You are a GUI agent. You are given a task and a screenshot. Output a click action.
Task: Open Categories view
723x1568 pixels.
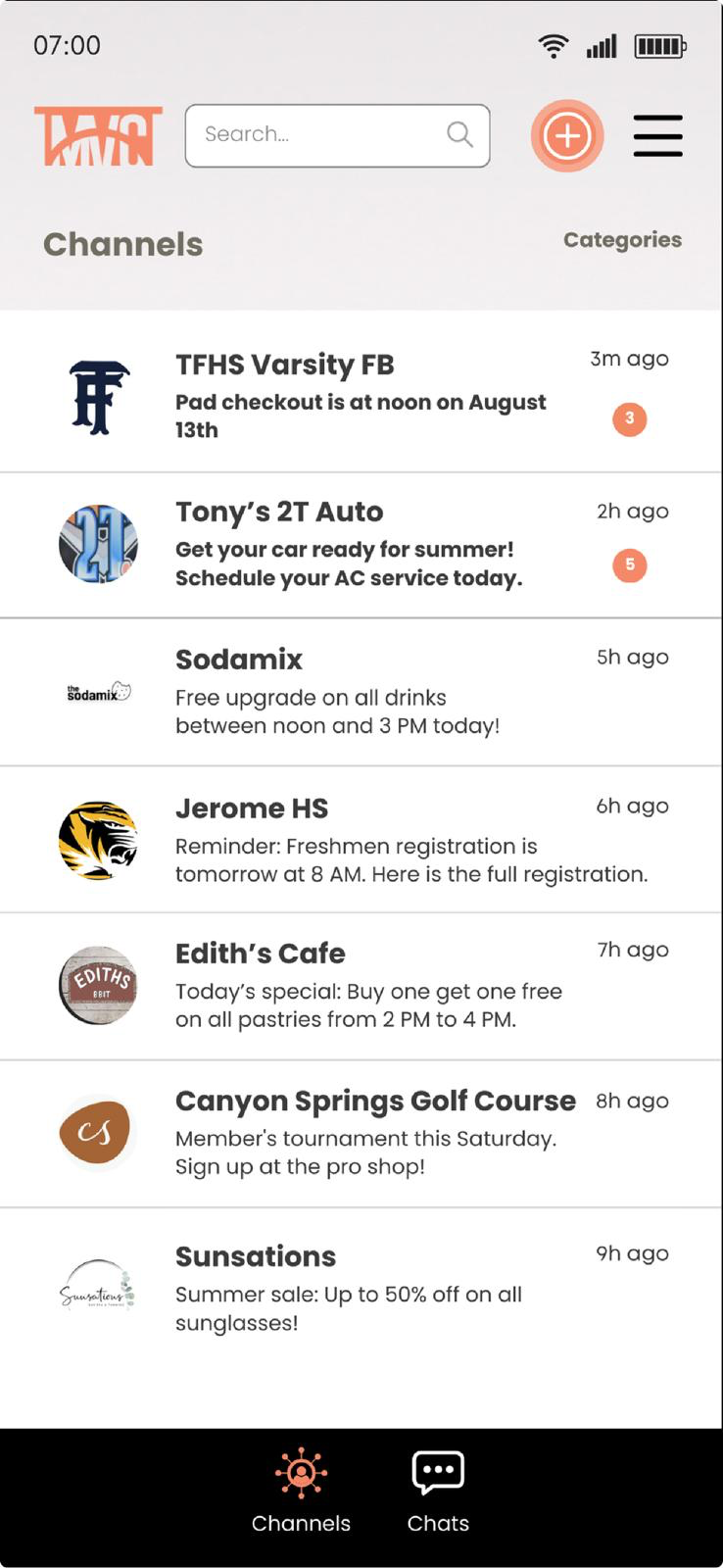tap(622, 240)
